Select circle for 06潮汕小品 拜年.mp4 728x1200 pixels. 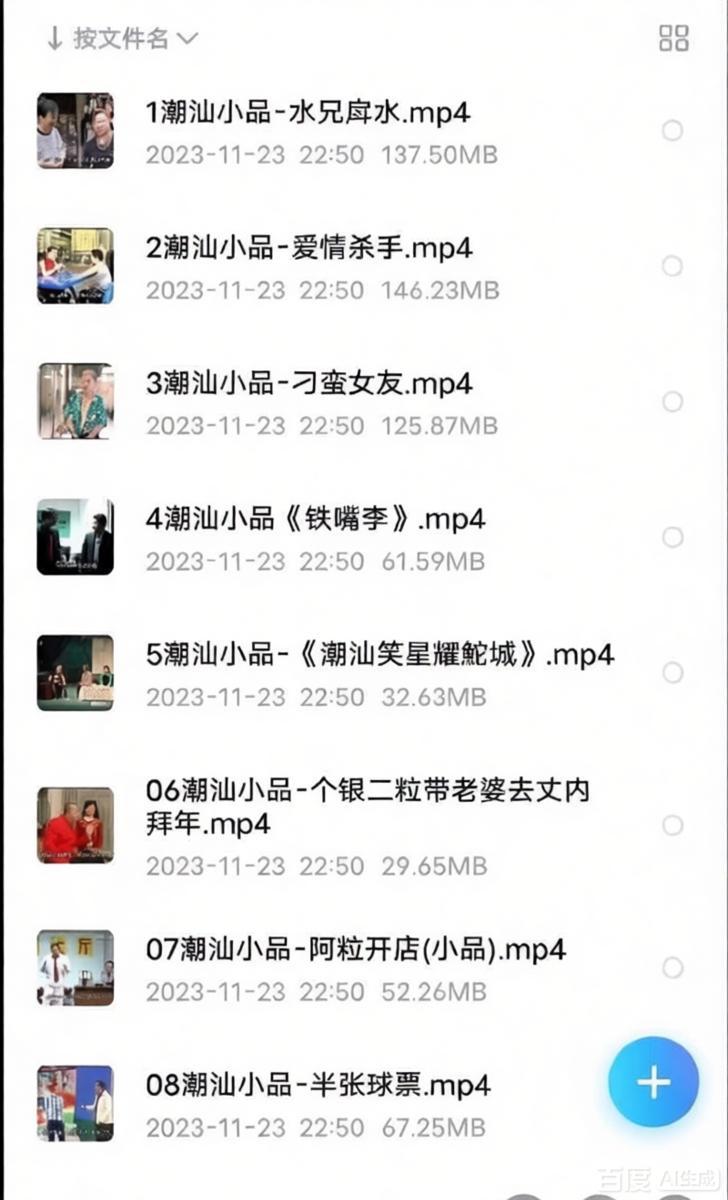coord(672,825)
